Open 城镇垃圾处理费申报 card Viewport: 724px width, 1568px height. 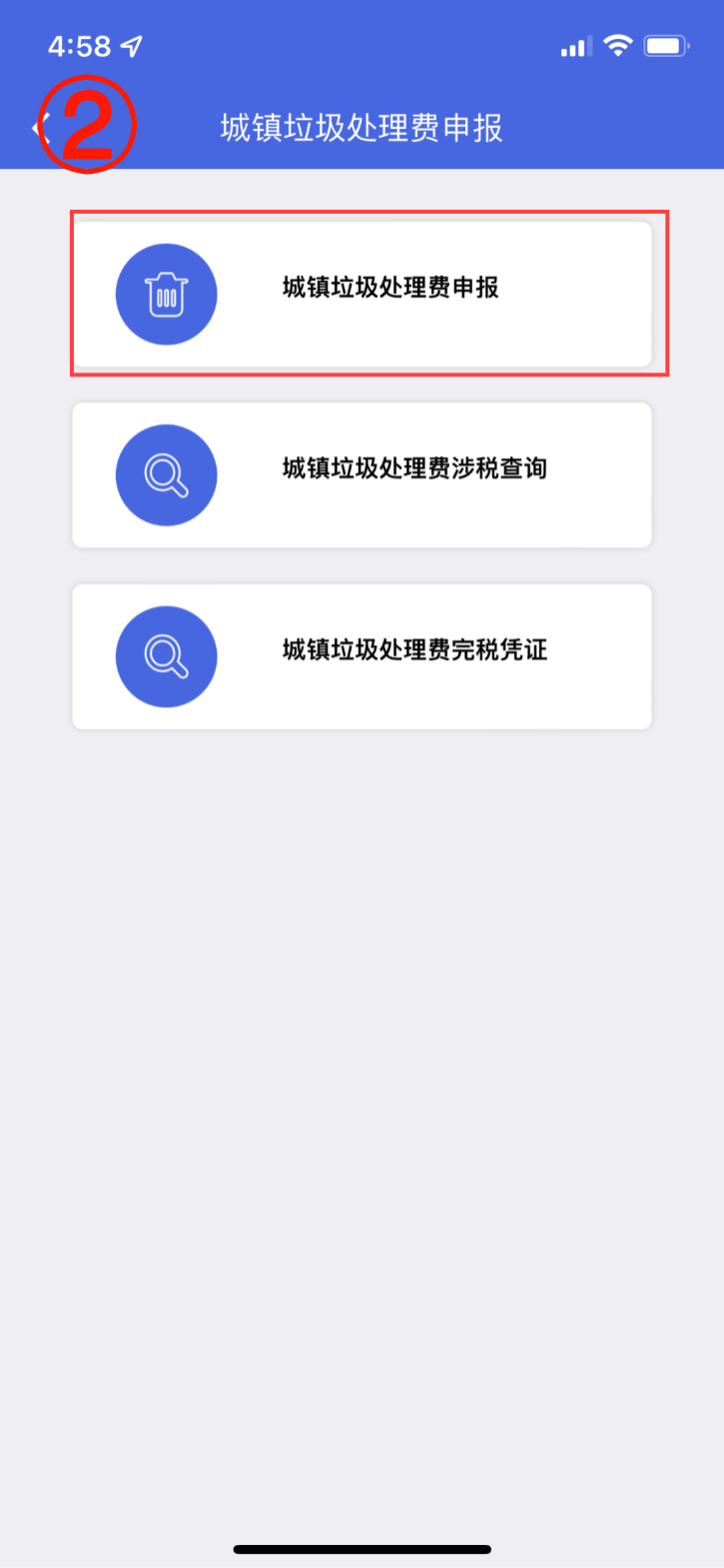click(362, 294)
